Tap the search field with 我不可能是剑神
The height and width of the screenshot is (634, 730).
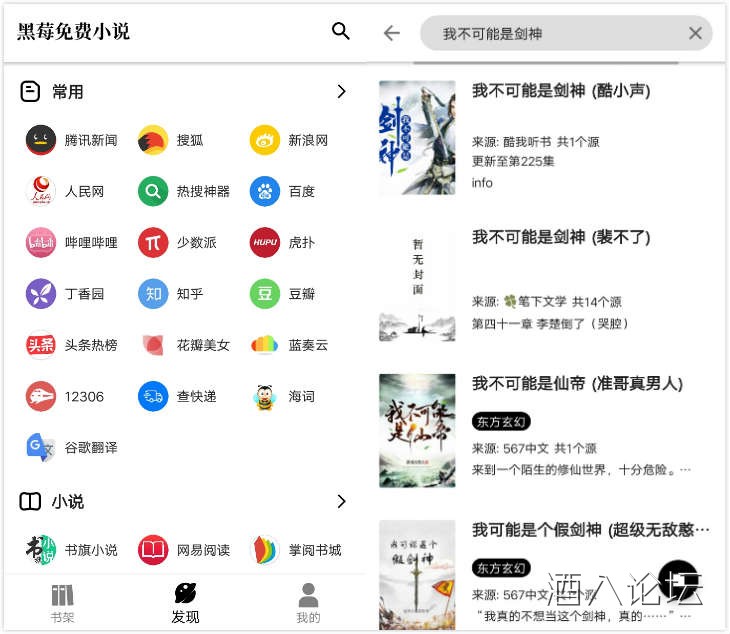pyautogui.click(x=550, y=33)
